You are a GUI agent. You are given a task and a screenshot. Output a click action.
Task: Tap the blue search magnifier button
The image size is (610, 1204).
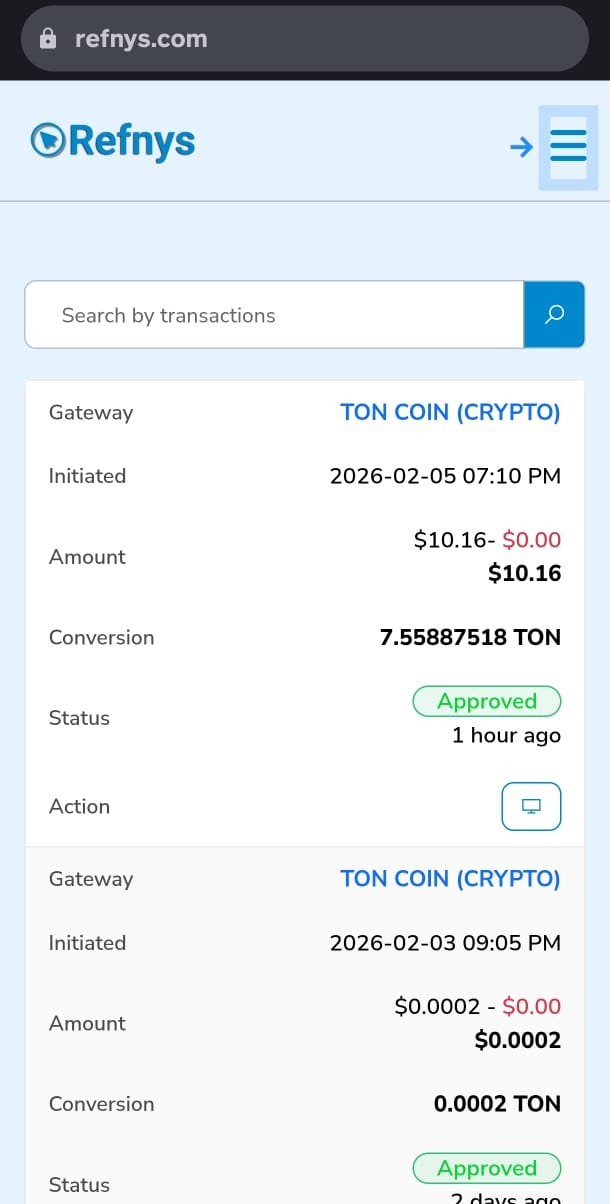[x=554, y=315]
